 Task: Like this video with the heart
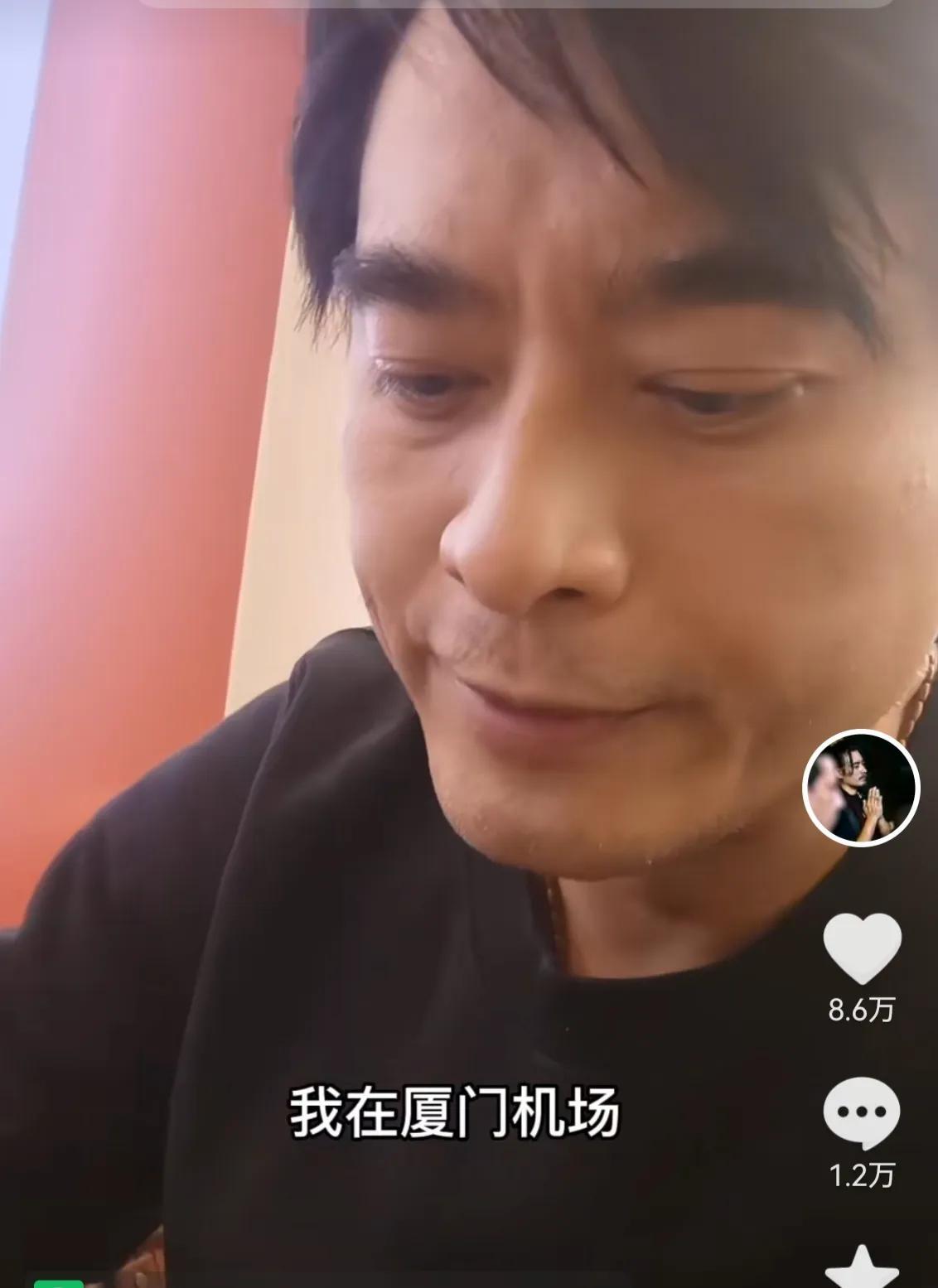(x=862, y=950)
